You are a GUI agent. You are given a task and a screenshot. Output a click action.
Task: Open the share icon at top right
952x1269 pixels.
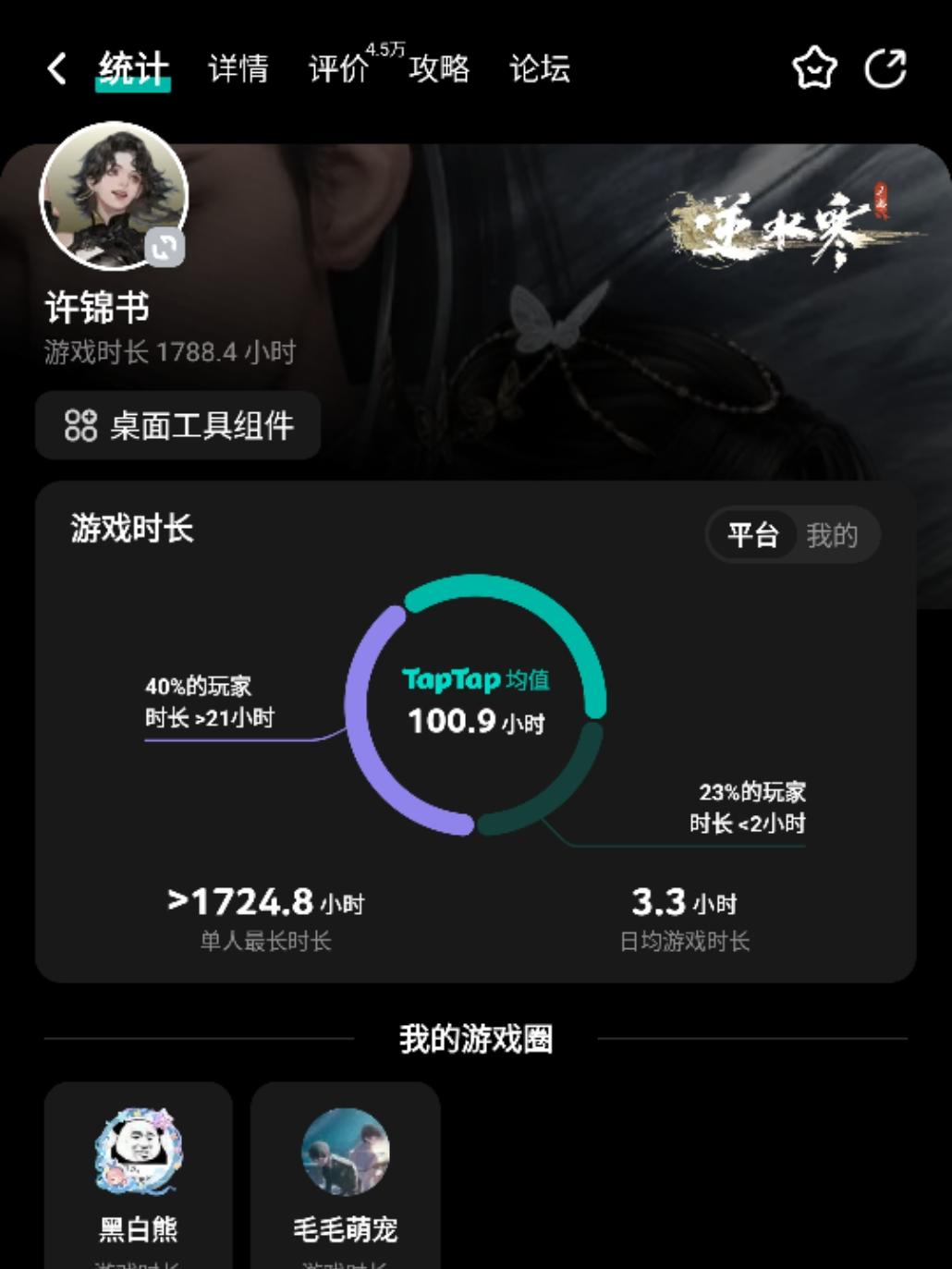click(886, 68)
